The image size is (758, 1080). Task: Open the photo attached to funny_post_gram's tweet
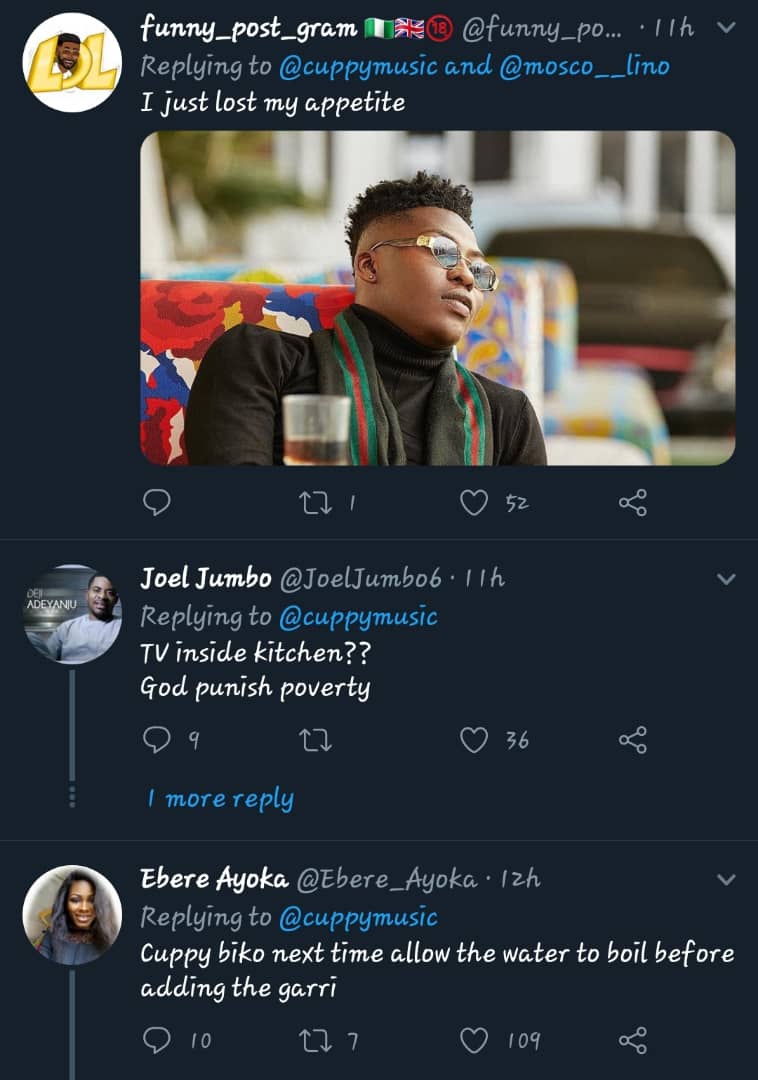(437, 298)
